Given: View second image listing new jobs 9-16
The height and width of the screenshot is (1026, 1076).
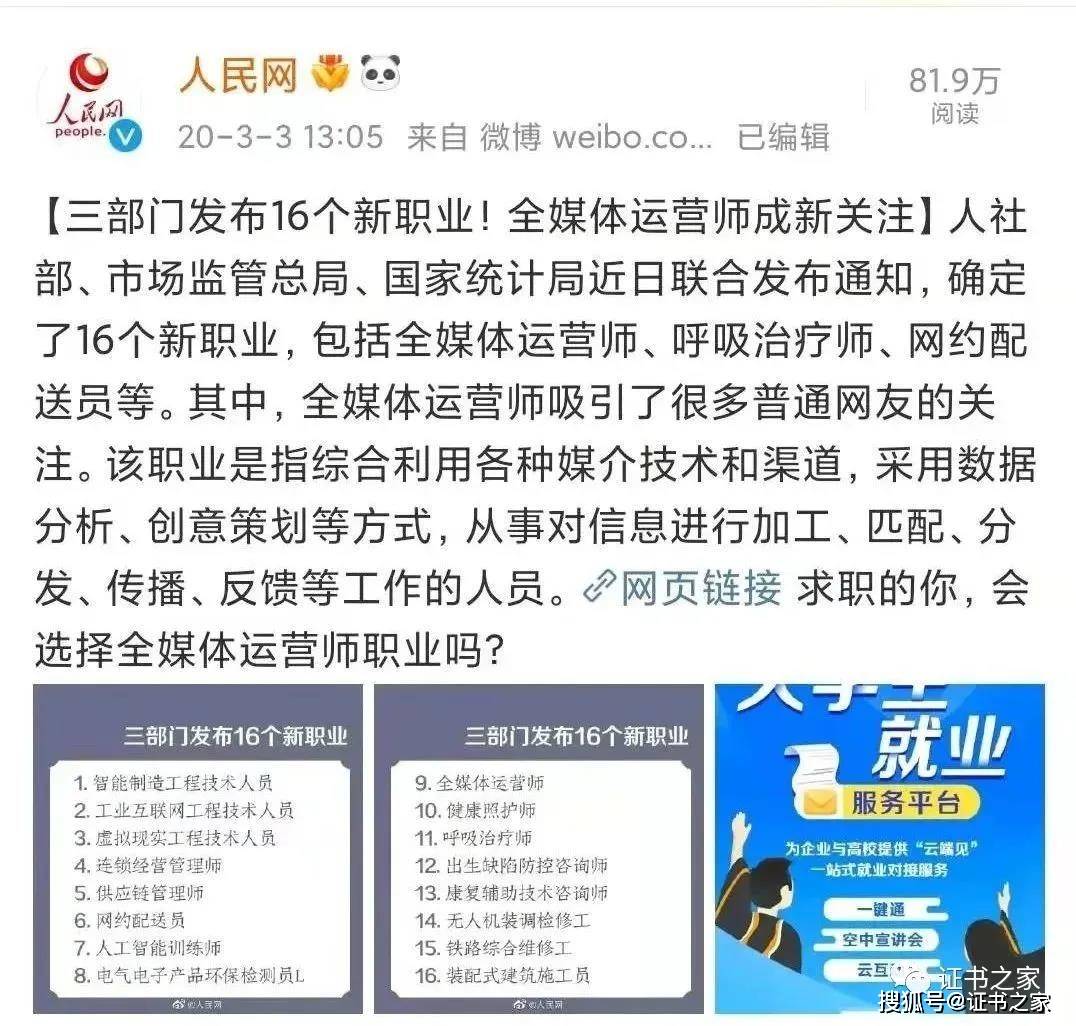Looking at the screenshot, I should (539, 849).
